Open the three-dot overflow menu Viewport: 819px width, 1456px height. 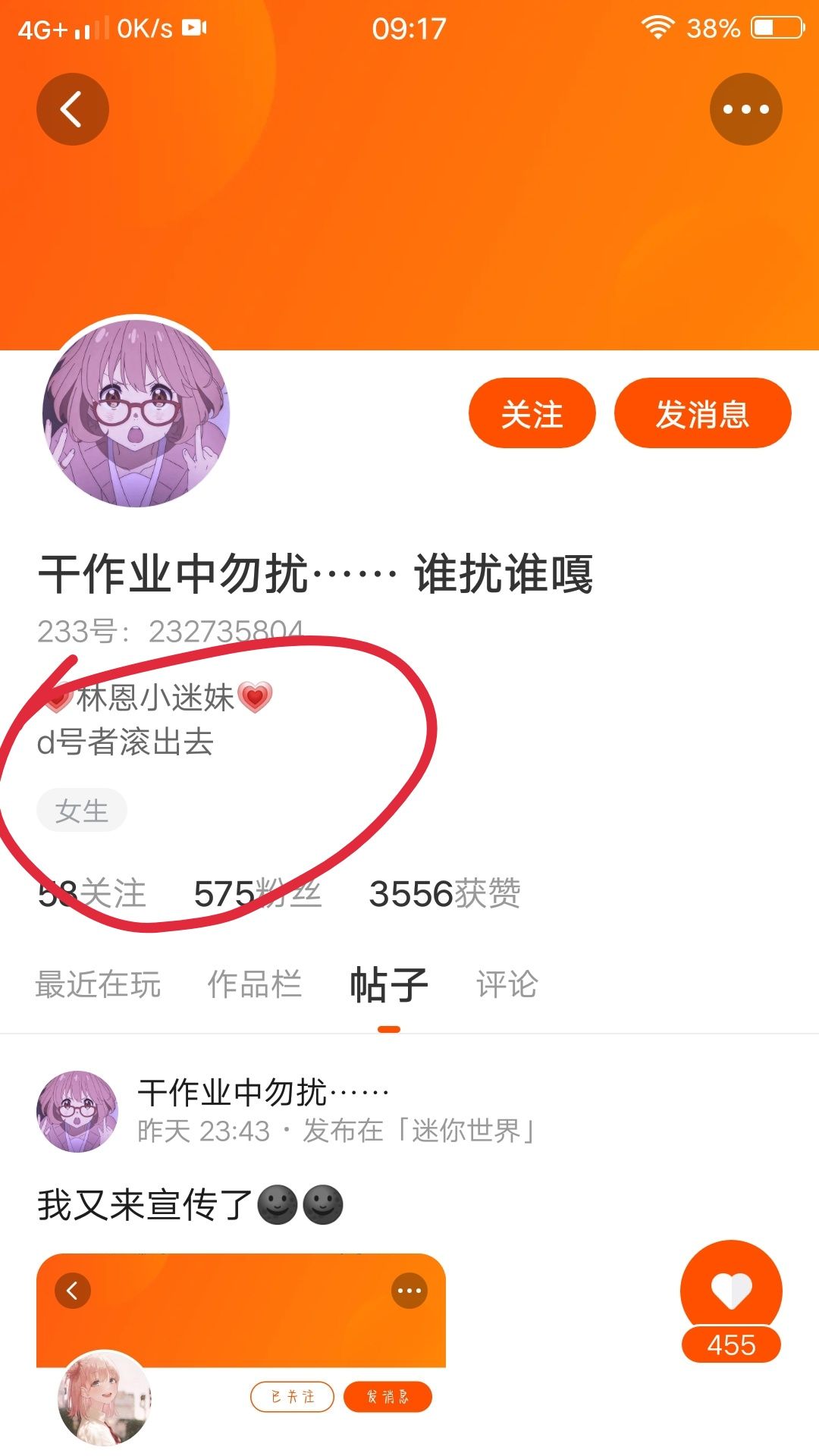point(746,109)
